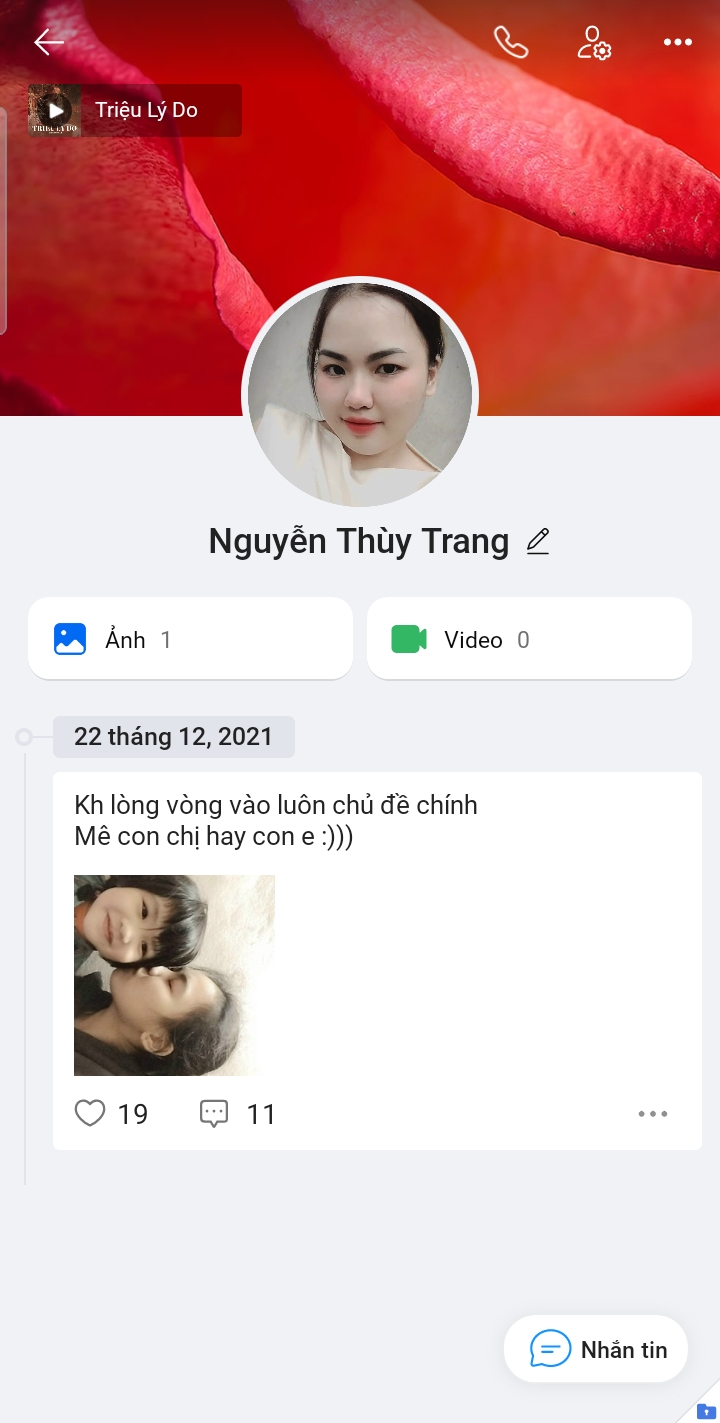
Task: Open the post's more options
Action: (653, 1113)
